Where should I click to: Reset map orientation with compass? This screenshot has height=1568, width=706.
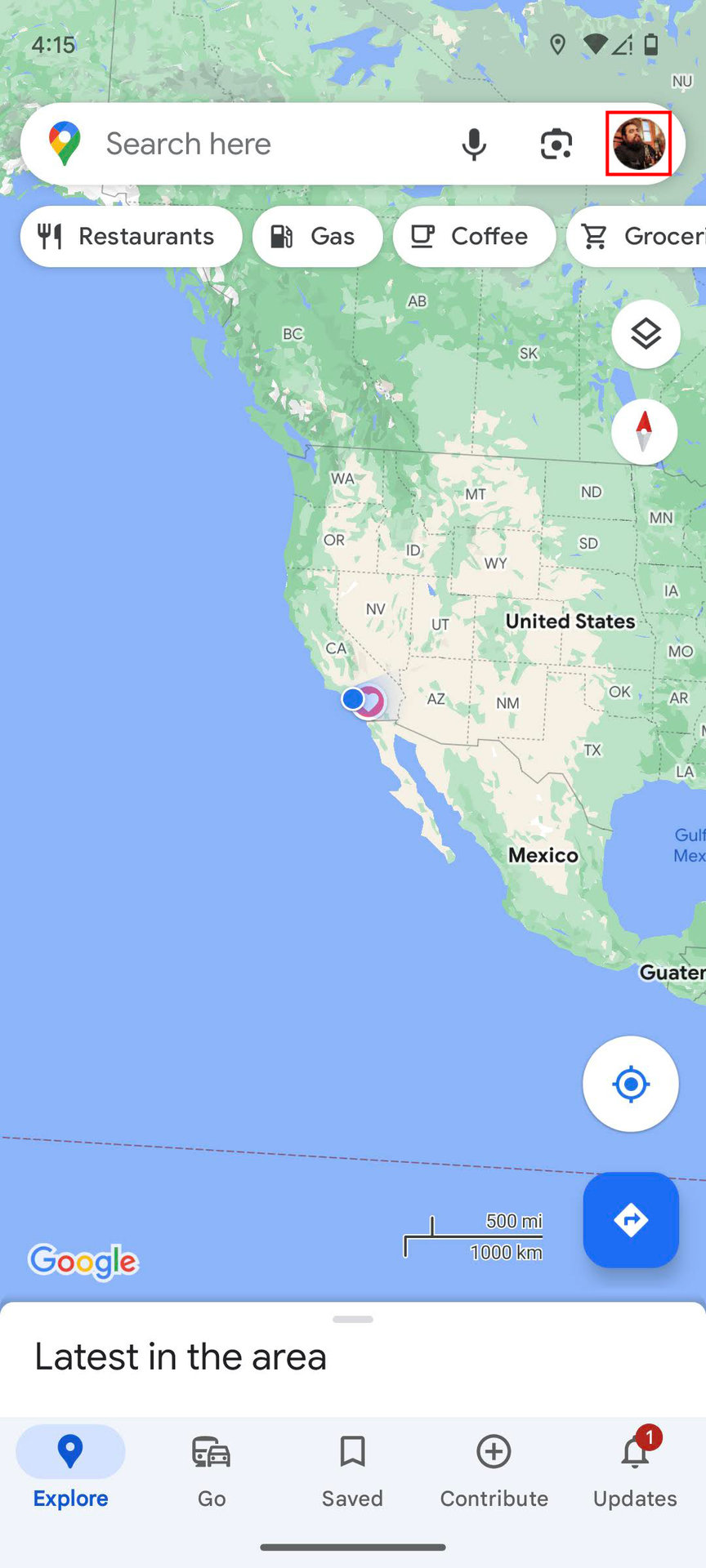pyautogui.click(x=644, y=431)
